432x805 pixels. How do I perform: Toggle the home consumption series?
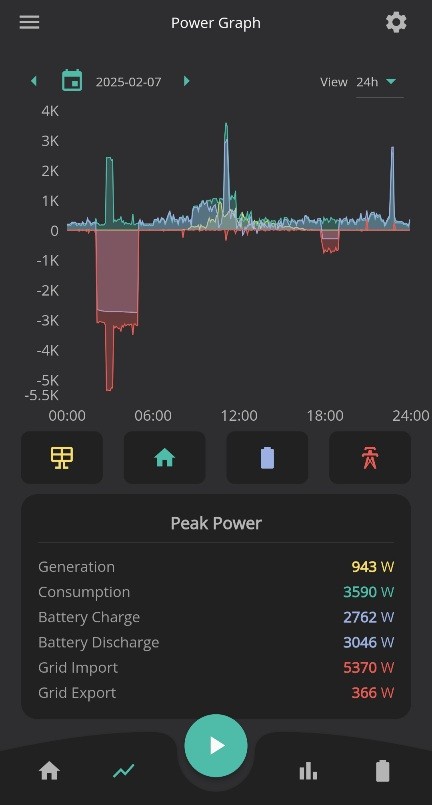tap(164, 457)
